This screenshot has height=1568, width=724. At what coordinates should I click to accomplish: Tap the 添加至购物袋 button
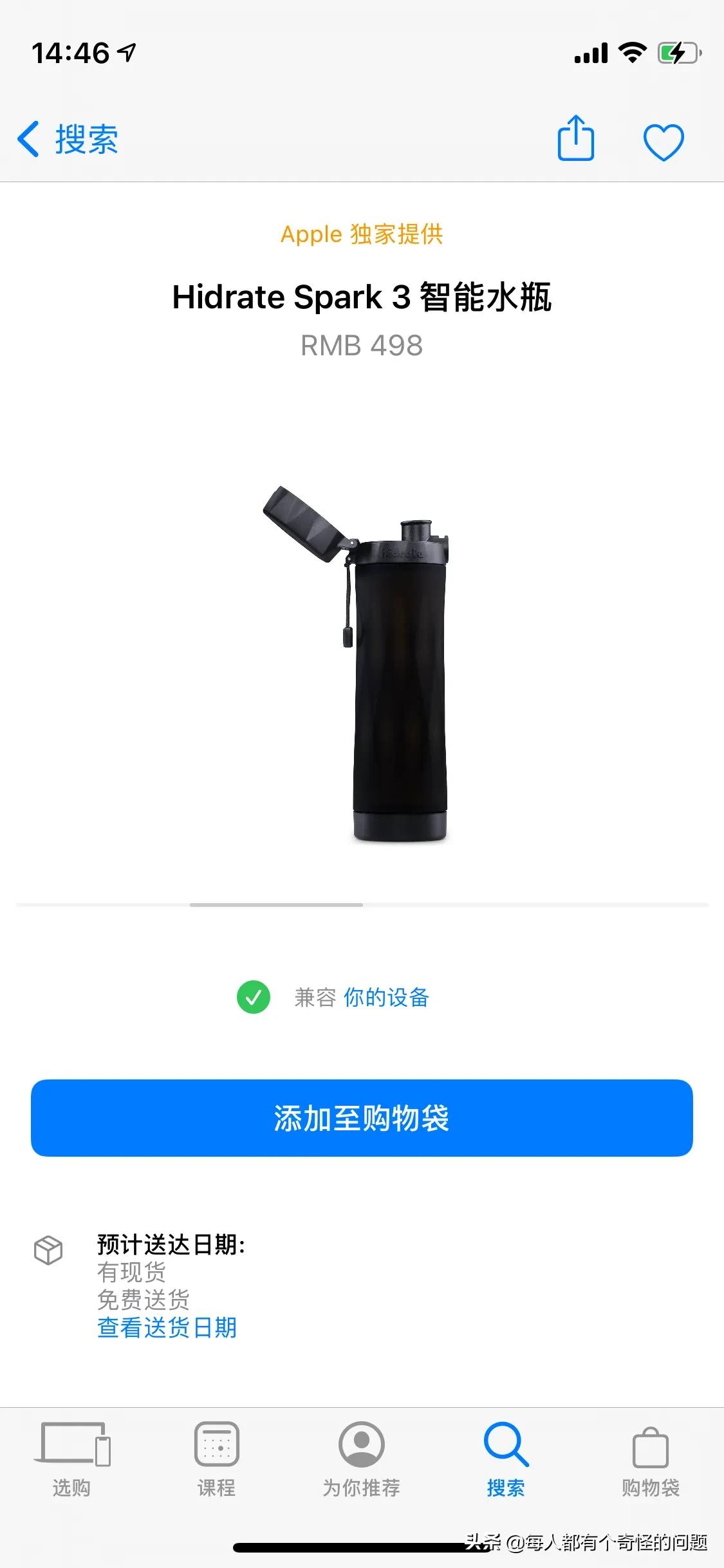362,1118
